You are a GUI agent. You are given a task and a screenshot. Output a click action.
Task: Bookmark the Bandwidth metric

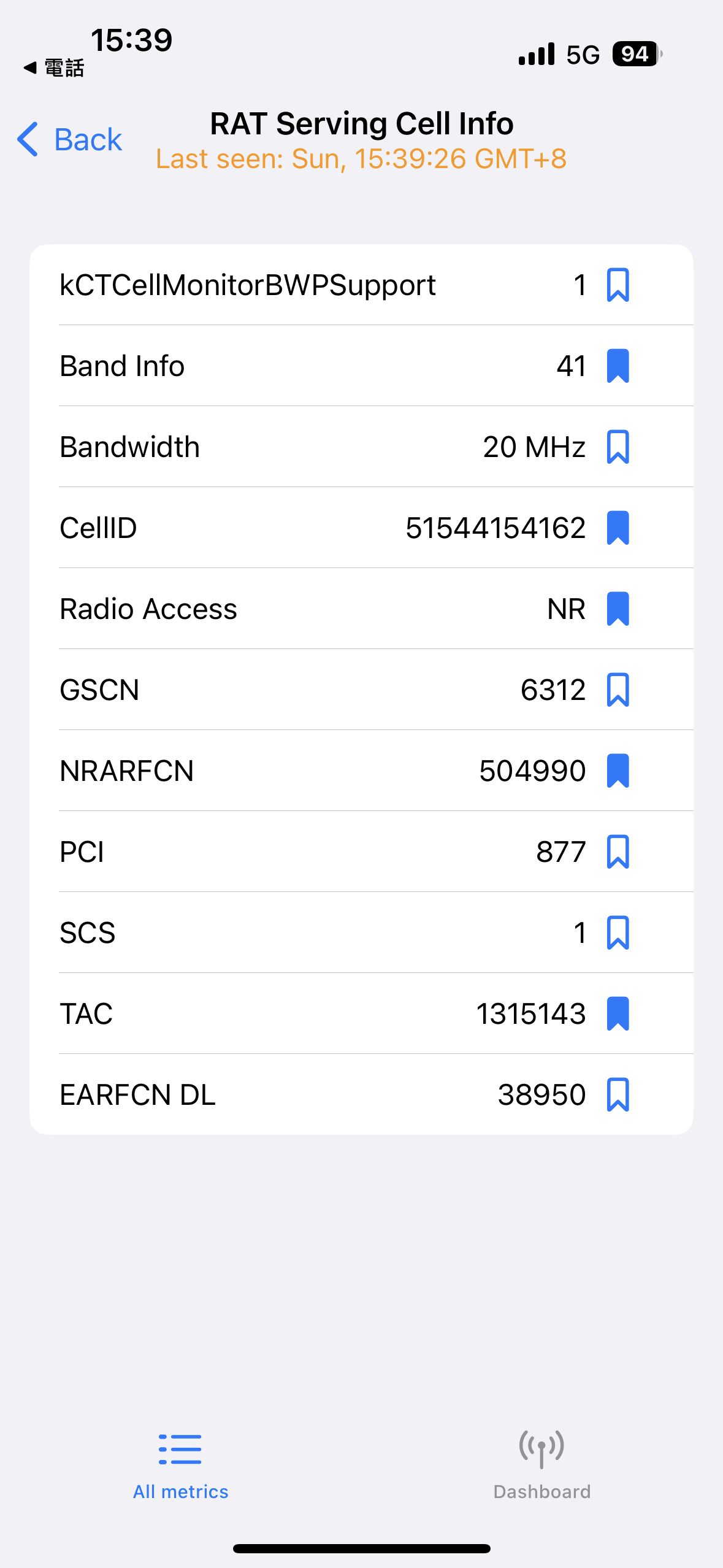pos(618,447)
